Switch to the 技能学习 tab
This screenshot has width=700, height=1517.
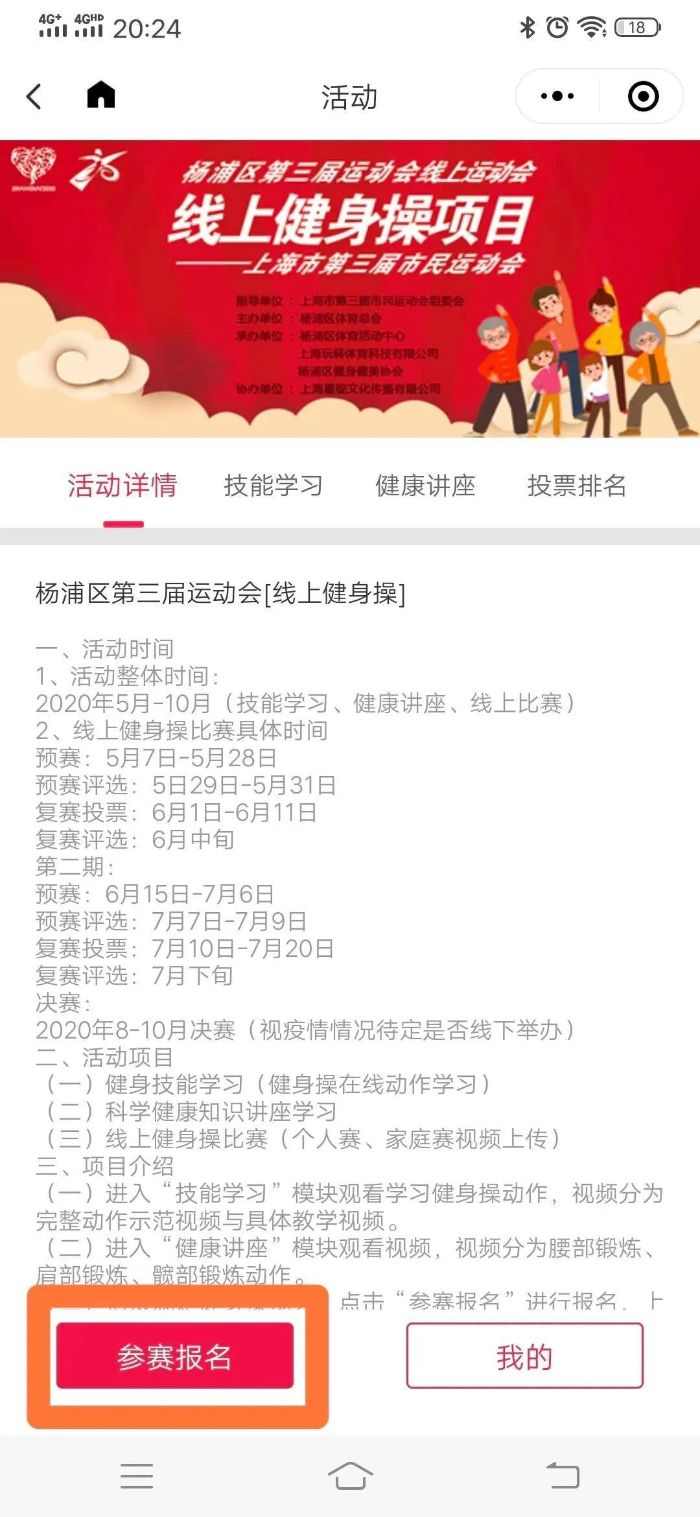point(274,486)
